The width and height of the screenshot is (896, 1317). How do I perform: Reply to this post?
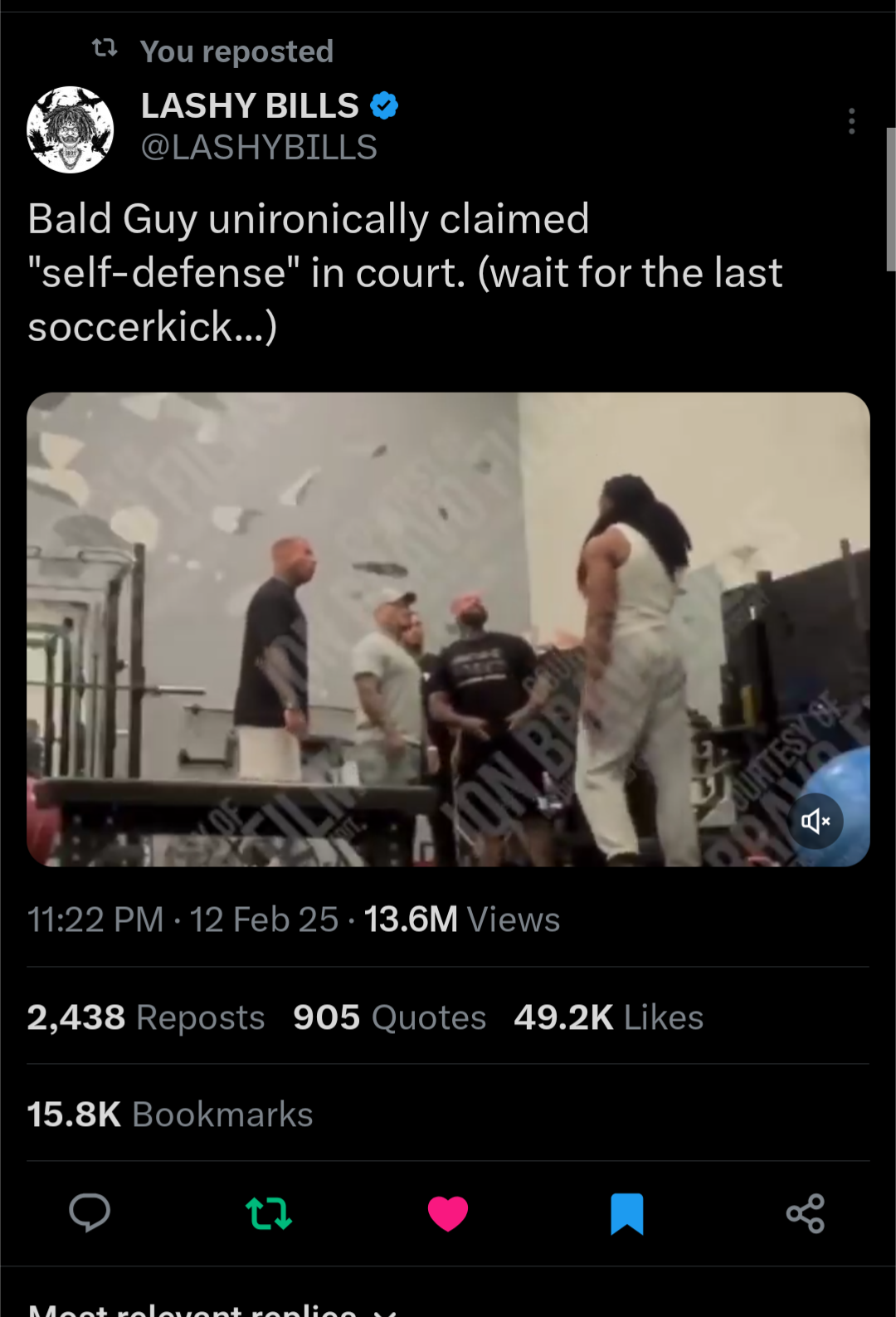coord(90,1213)
